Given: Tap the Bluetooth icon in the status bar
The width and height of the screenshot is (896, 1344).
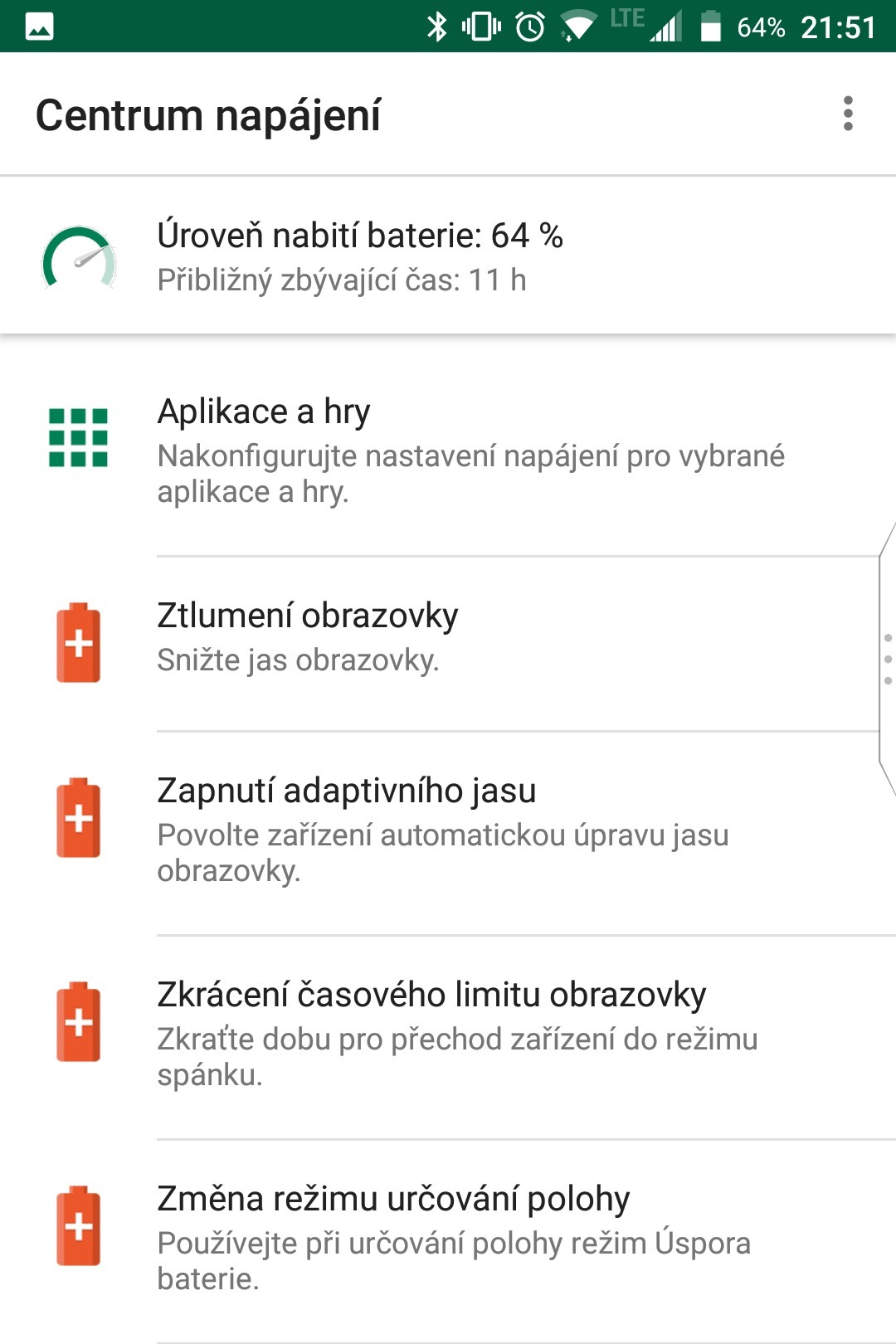Looking at the screenshot, I should click(x=436, y=25).
